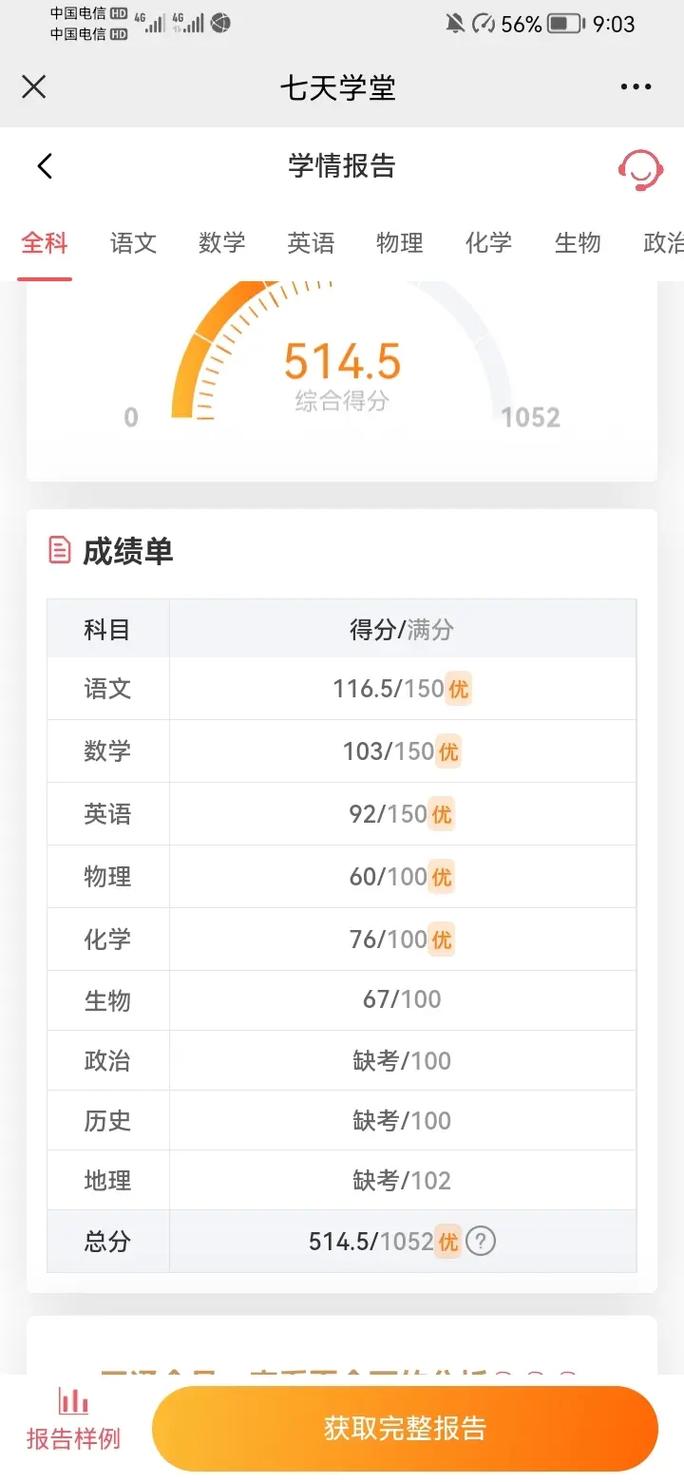Switch to the 数学 tab

(222, 243)
